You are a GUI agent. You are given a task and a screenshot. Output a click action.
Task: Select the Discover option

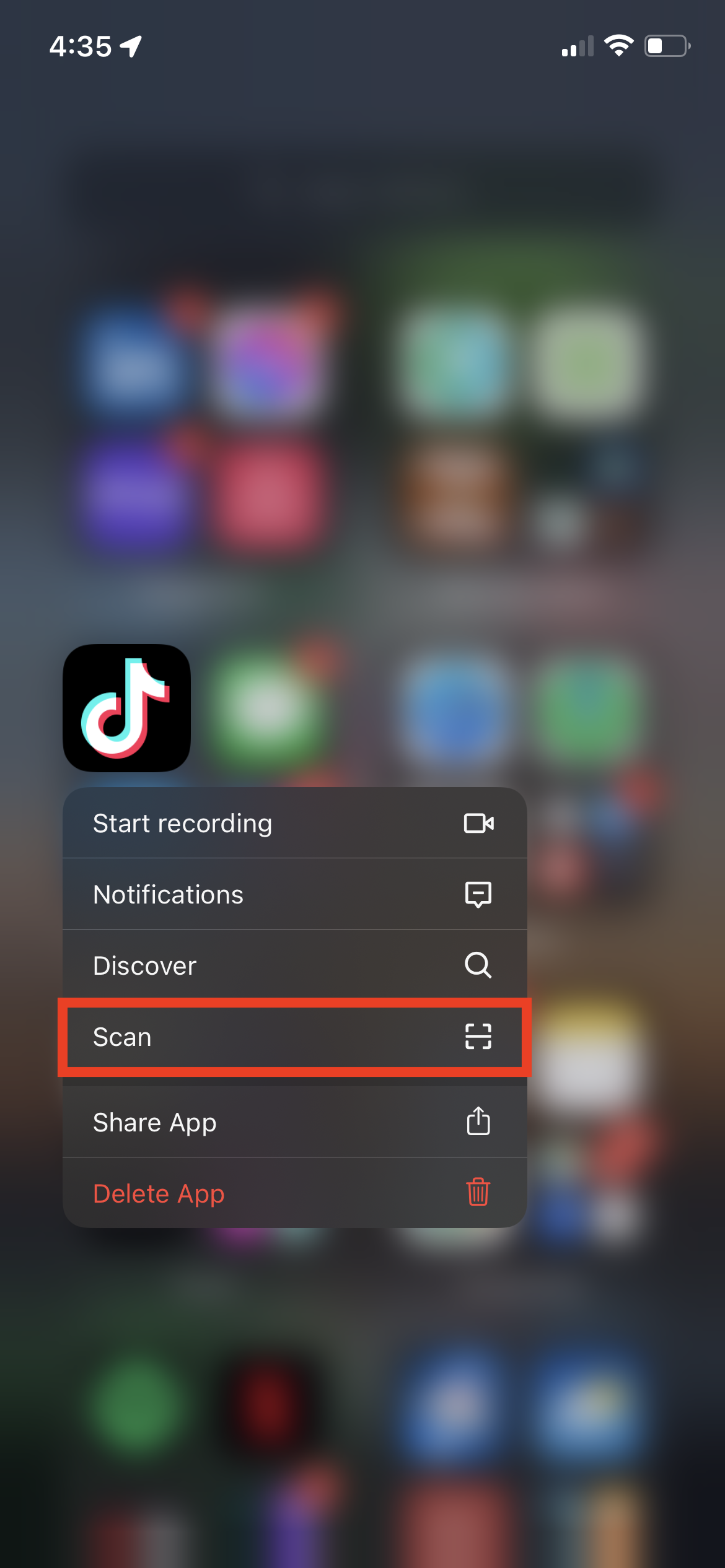(x=294, y=965)
